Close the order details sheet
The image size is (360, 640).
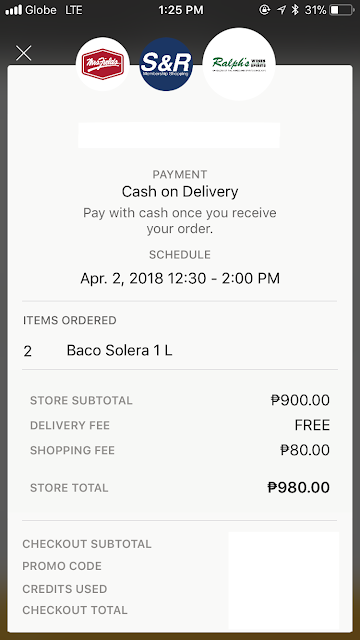pos(23,53)
